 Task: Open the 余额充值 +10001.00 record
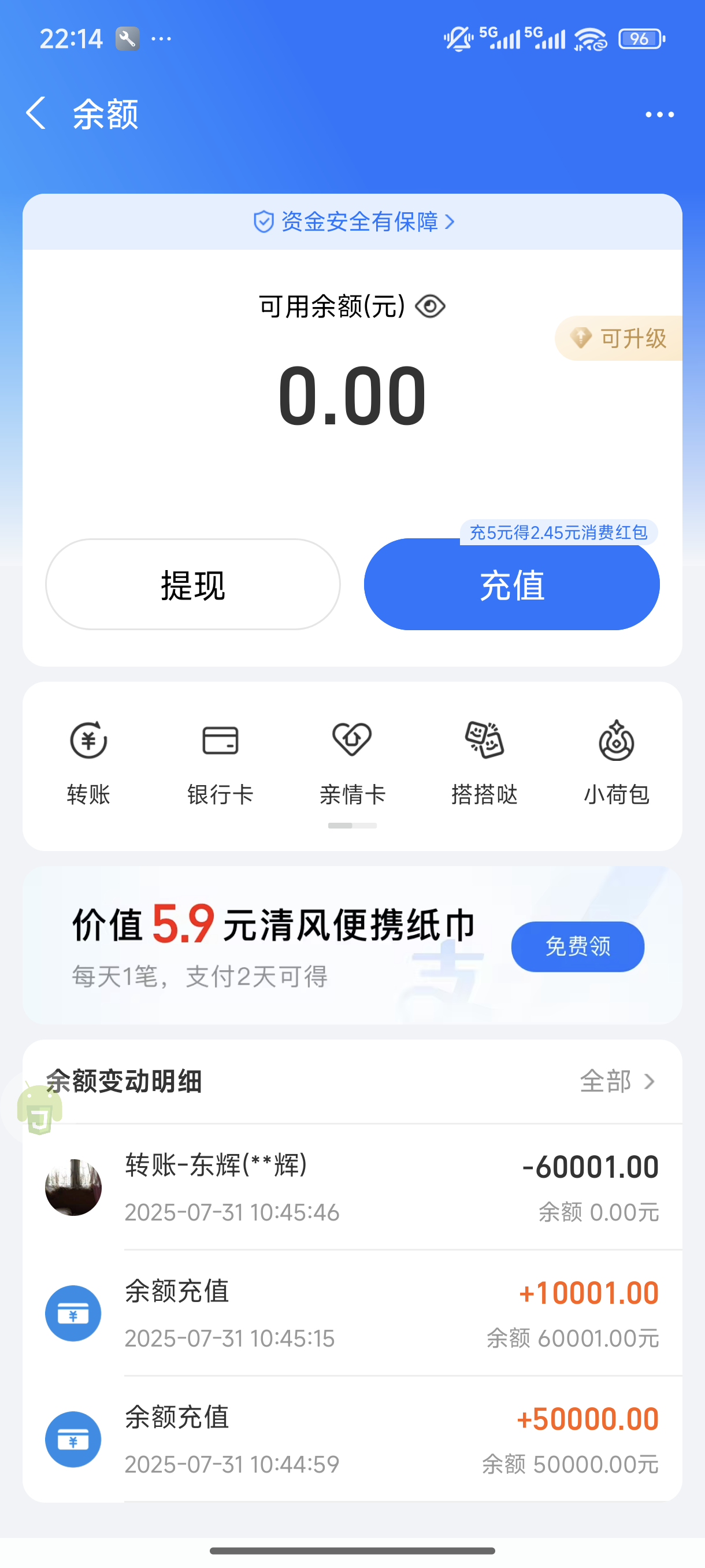tap(353, 1314)
